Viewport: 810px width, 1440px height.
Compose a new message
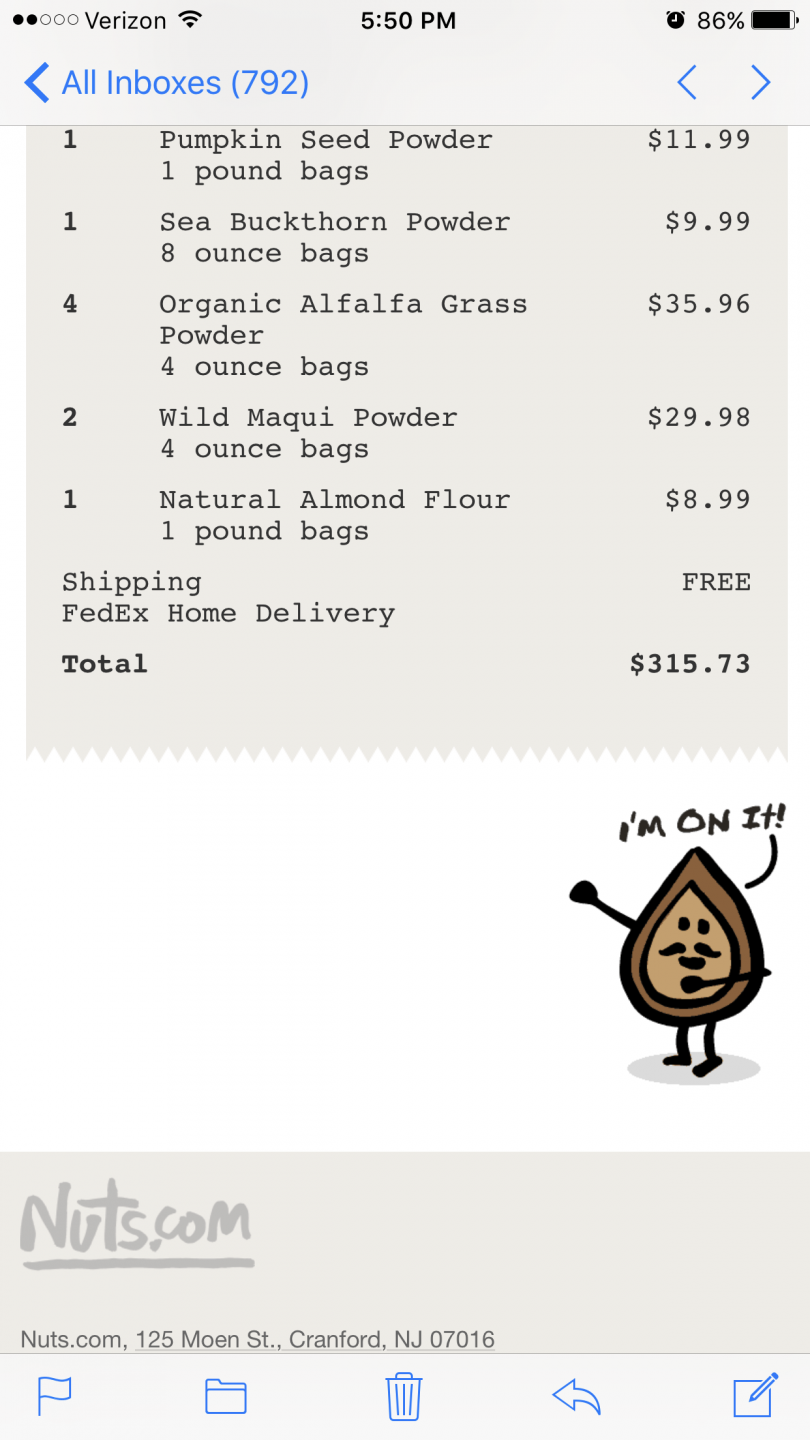pos(756,1395)
